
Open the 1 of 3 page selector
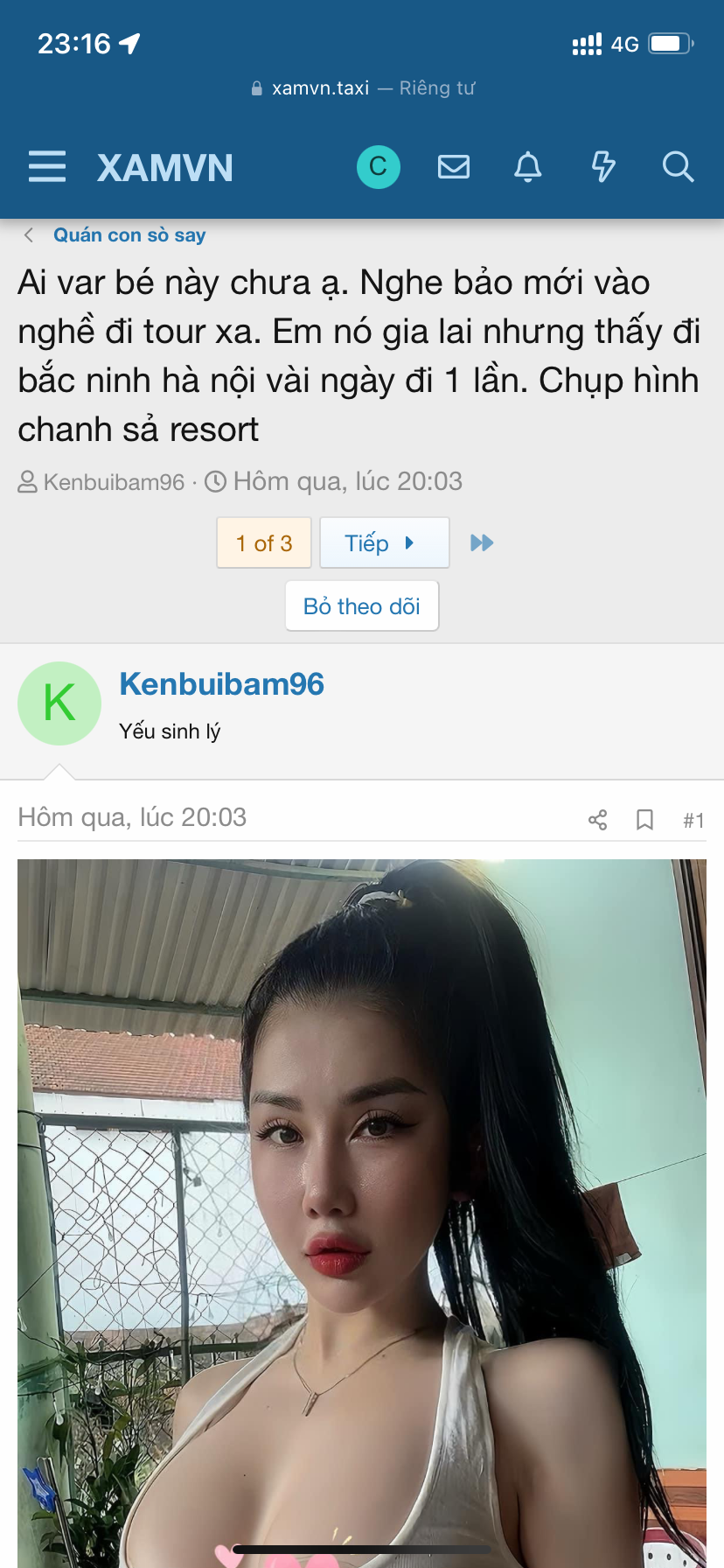(x=264, y=543)
